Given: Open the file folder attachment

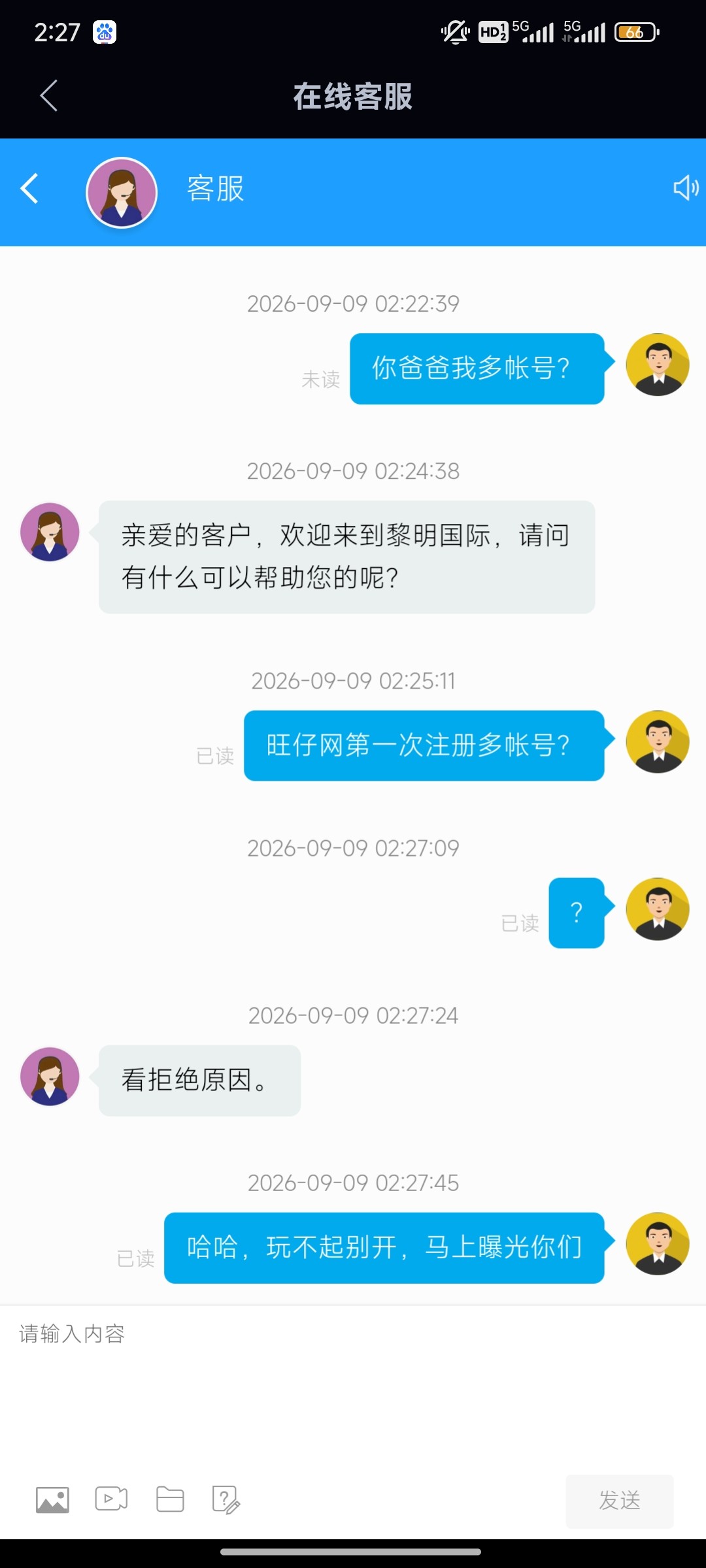Looking at the screenshot, I should click(x=170, y=1499).
